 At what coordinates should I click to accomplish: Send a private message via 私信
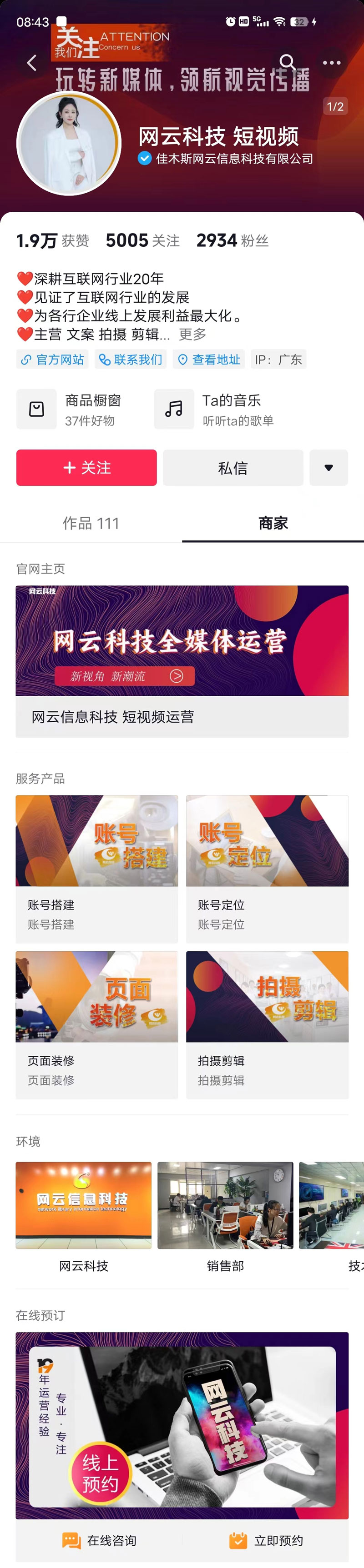point(233,468)
